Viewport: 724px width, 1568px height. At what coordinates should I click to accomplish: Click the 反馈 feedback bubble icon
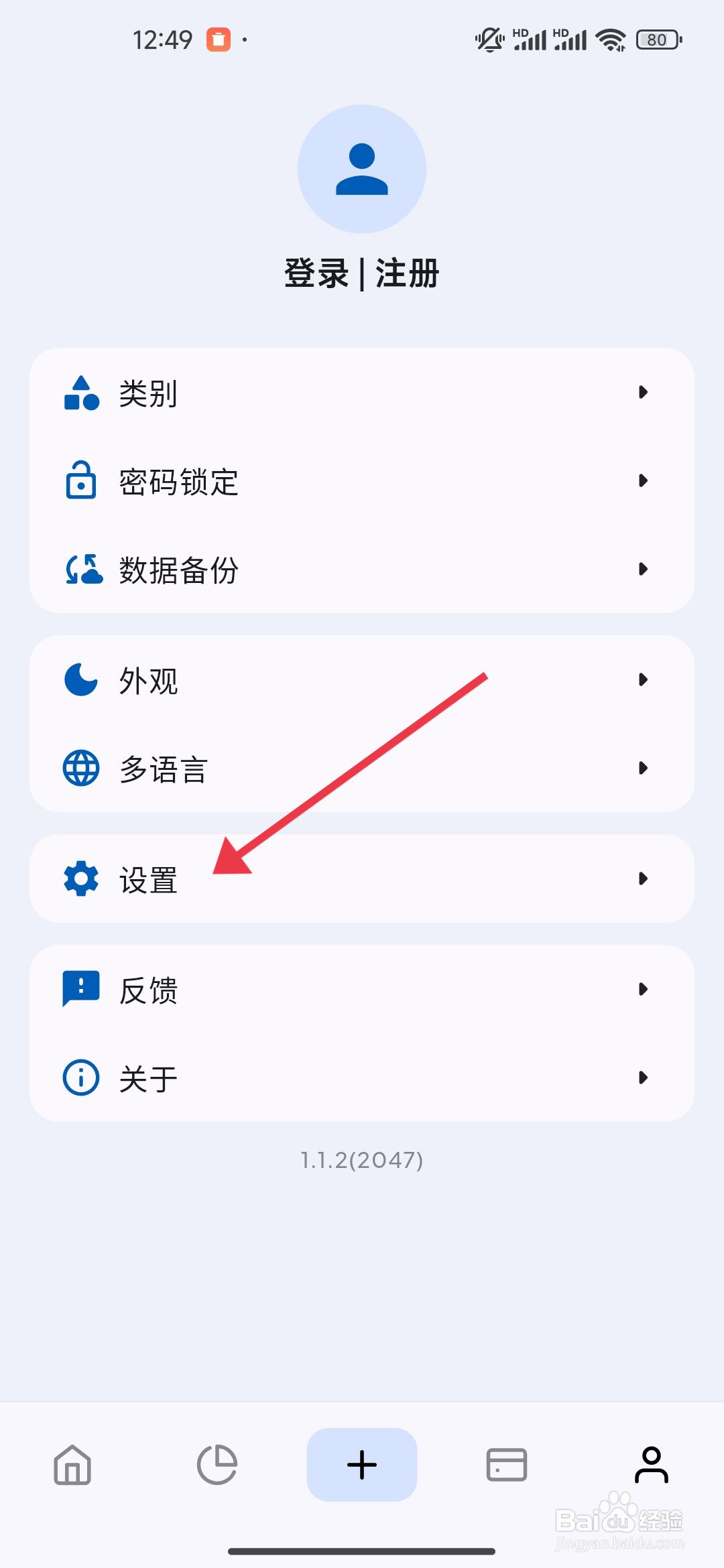tap(80, 989)
